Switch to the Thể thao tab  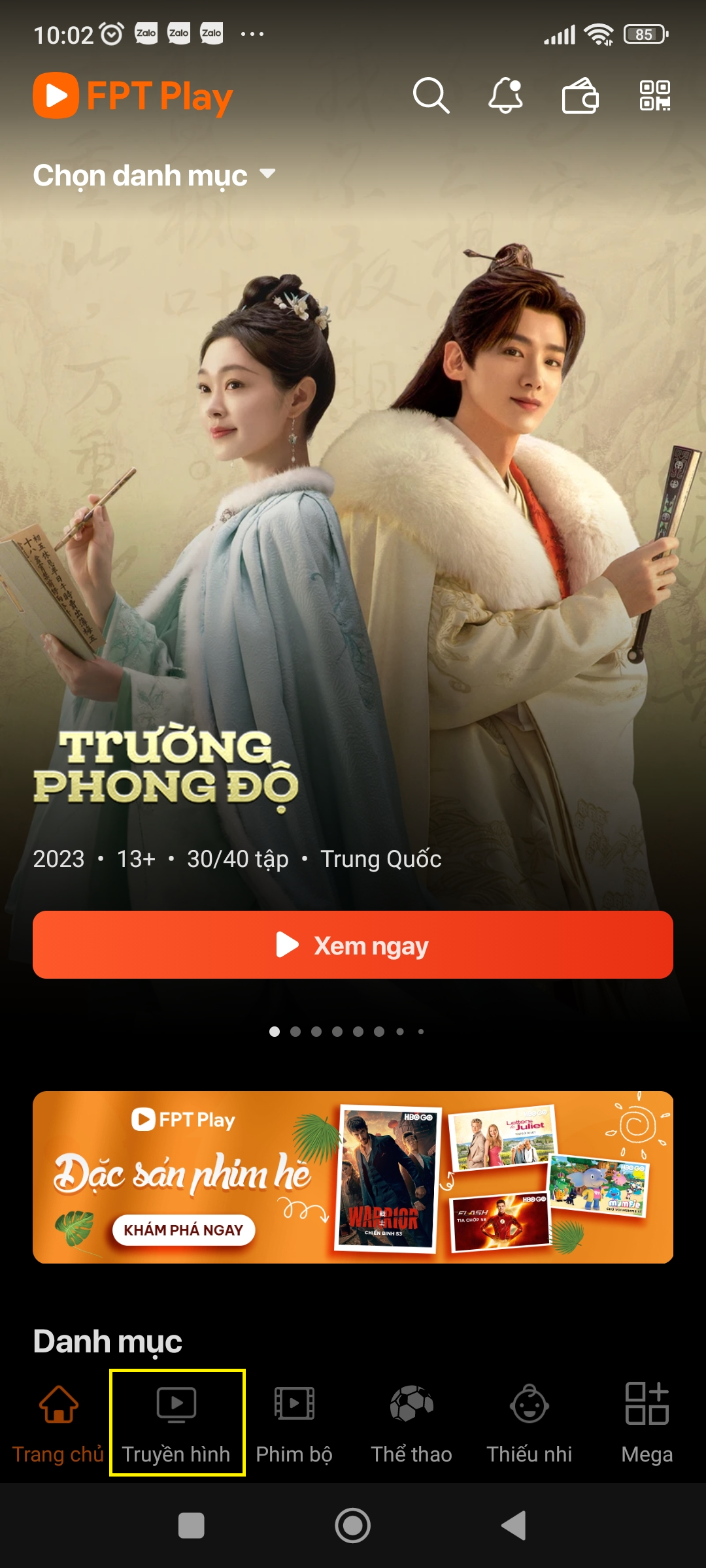412,1423
